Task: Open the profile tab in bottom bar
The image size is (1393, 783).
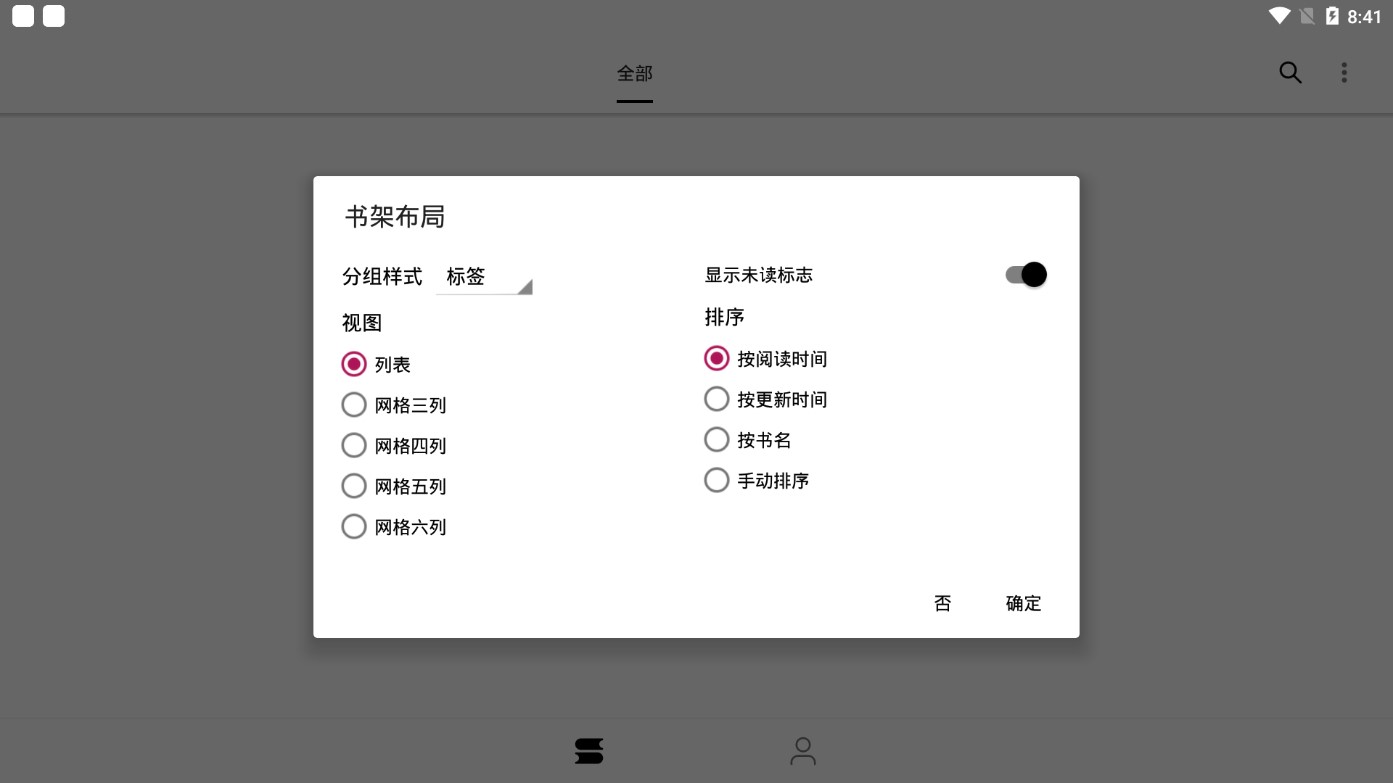Action: coord(803,751)
